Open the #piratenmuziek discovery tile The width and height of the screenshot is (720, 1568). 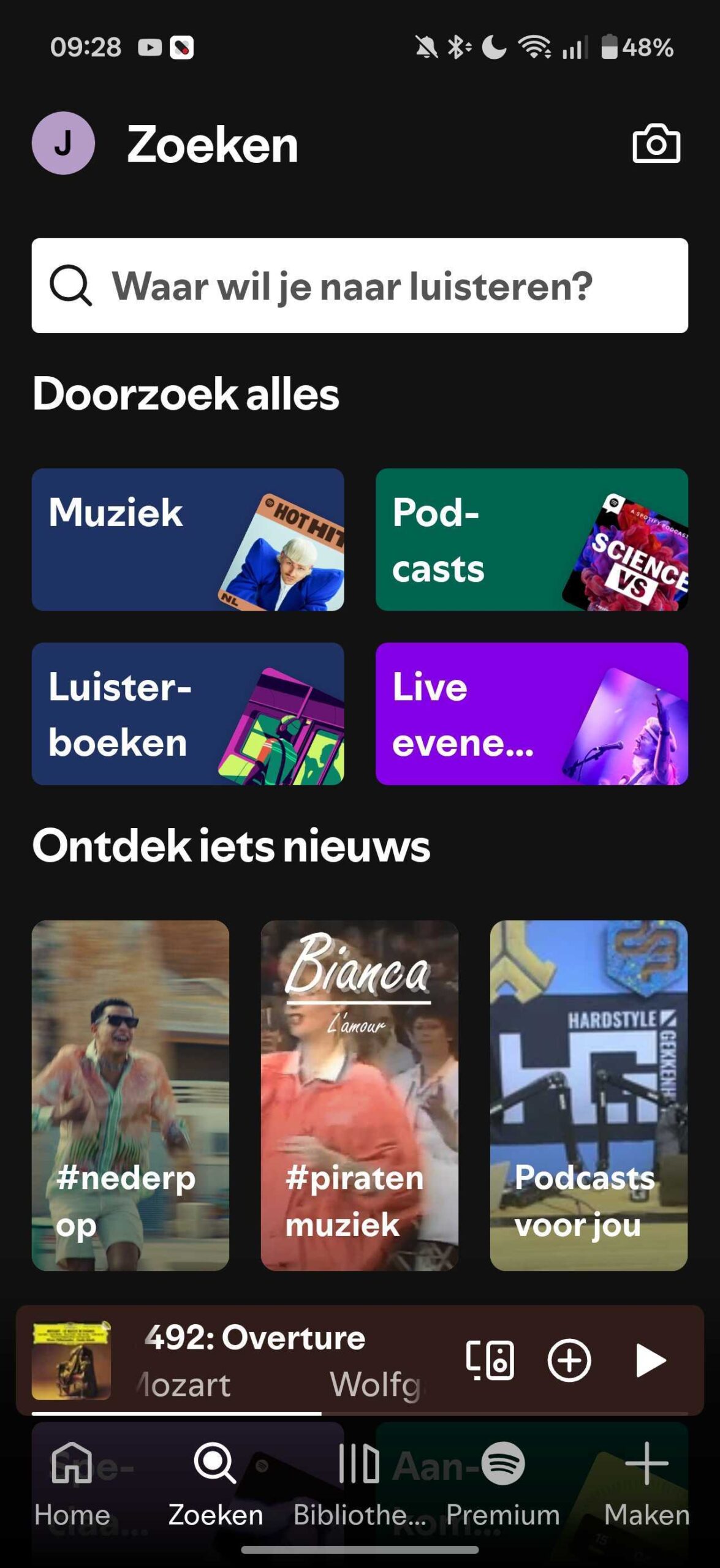(360, 1095)
